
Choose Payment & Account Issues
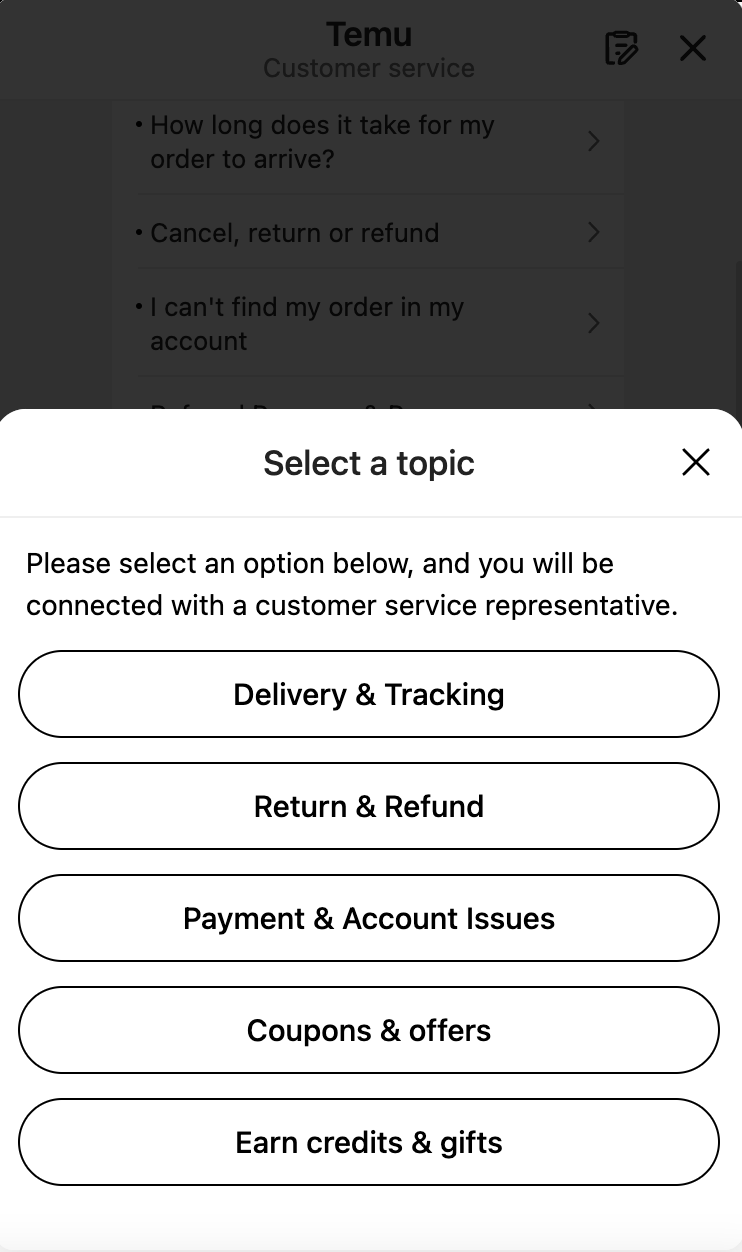[x=369, y=918]
